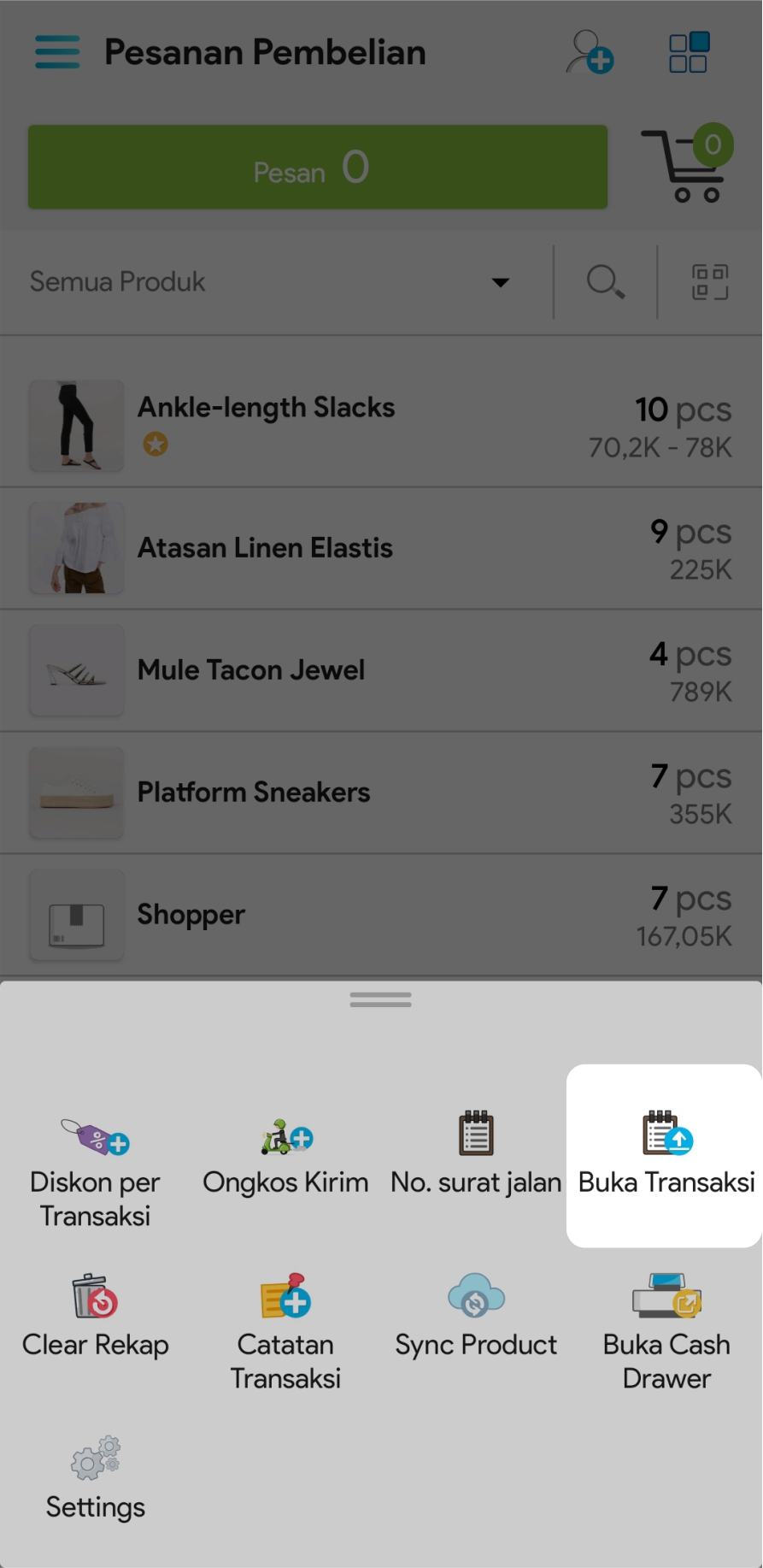Screen dimensions: 763x1568
Task: Select the Ankle-length Slacks product
Action: pos(381,425)
